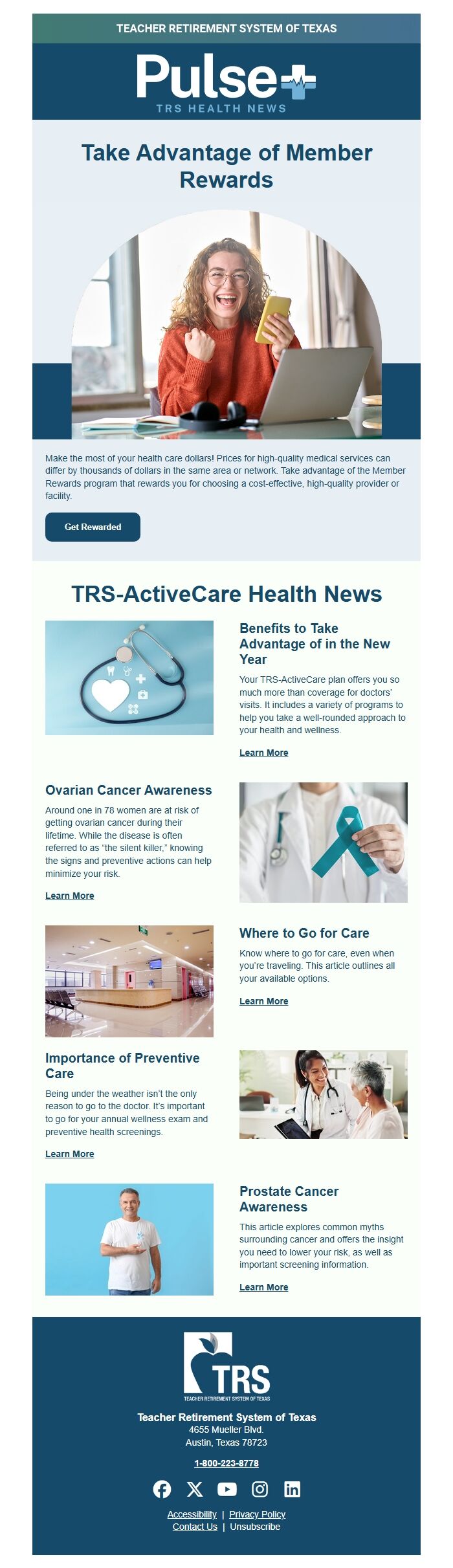The height and width of the screenshot is (1568, 453).
Task: Open the Accessibility link
Action: (192, 1514)
